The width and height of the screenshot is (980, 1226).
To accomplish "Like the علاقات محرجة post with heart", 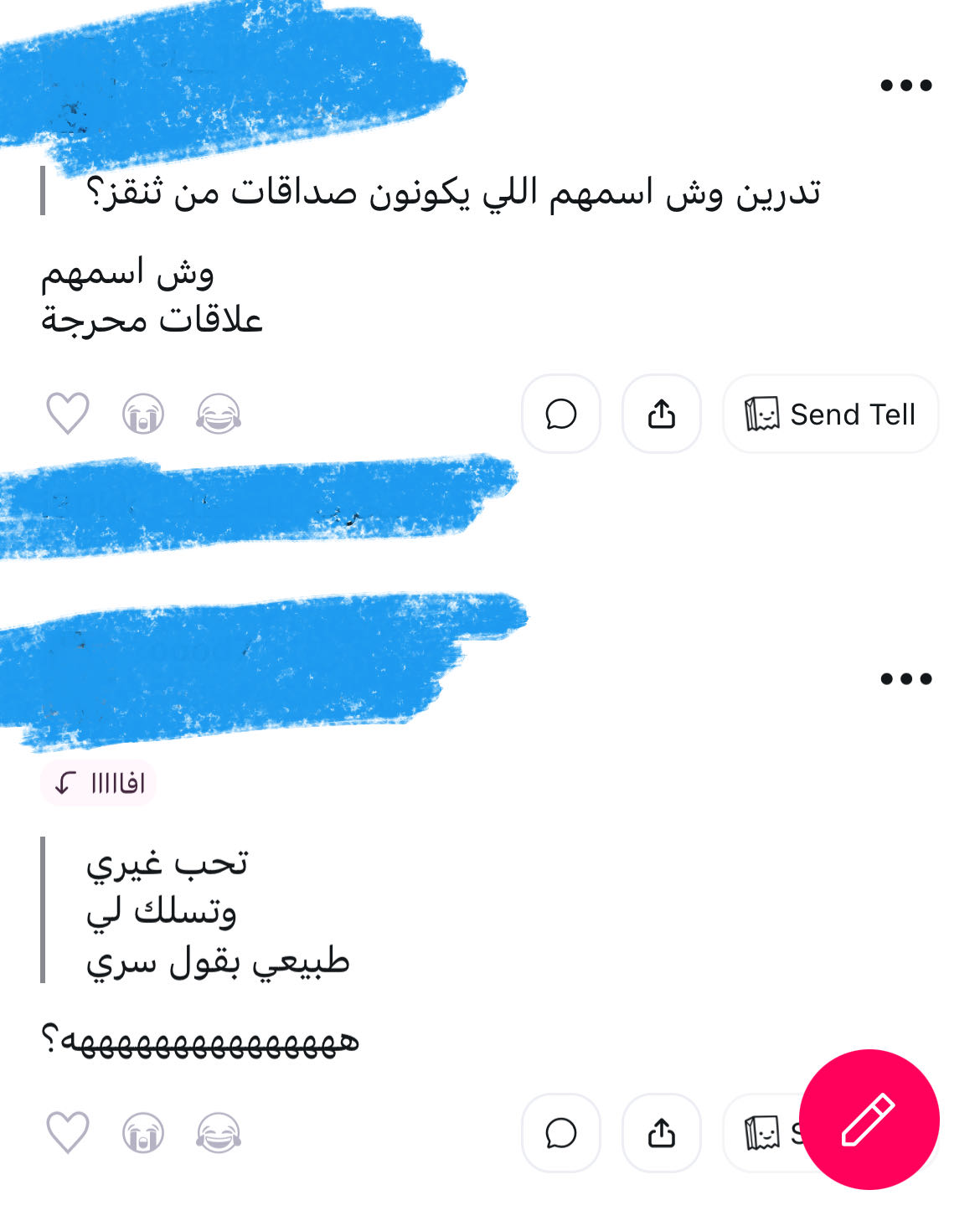I will 67,414.
